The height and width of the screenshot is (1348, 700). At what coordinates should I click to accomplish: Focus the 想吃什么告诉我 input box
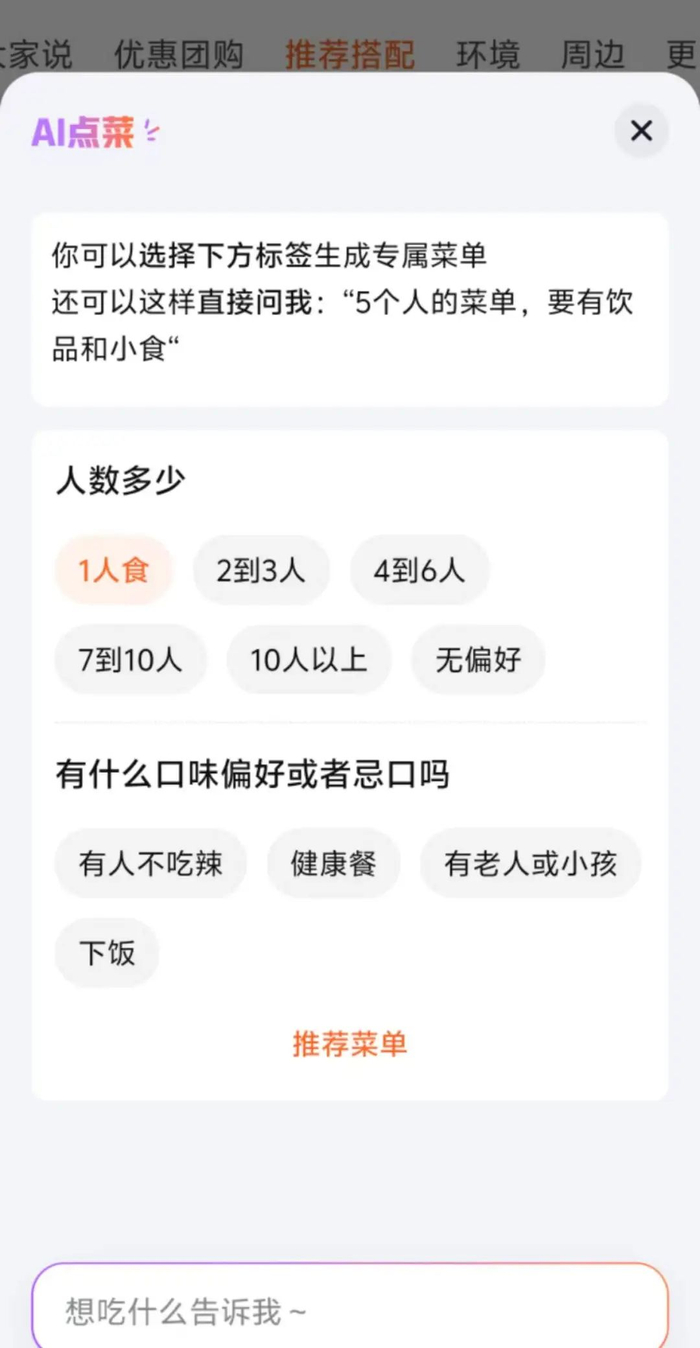(350, 1310)
